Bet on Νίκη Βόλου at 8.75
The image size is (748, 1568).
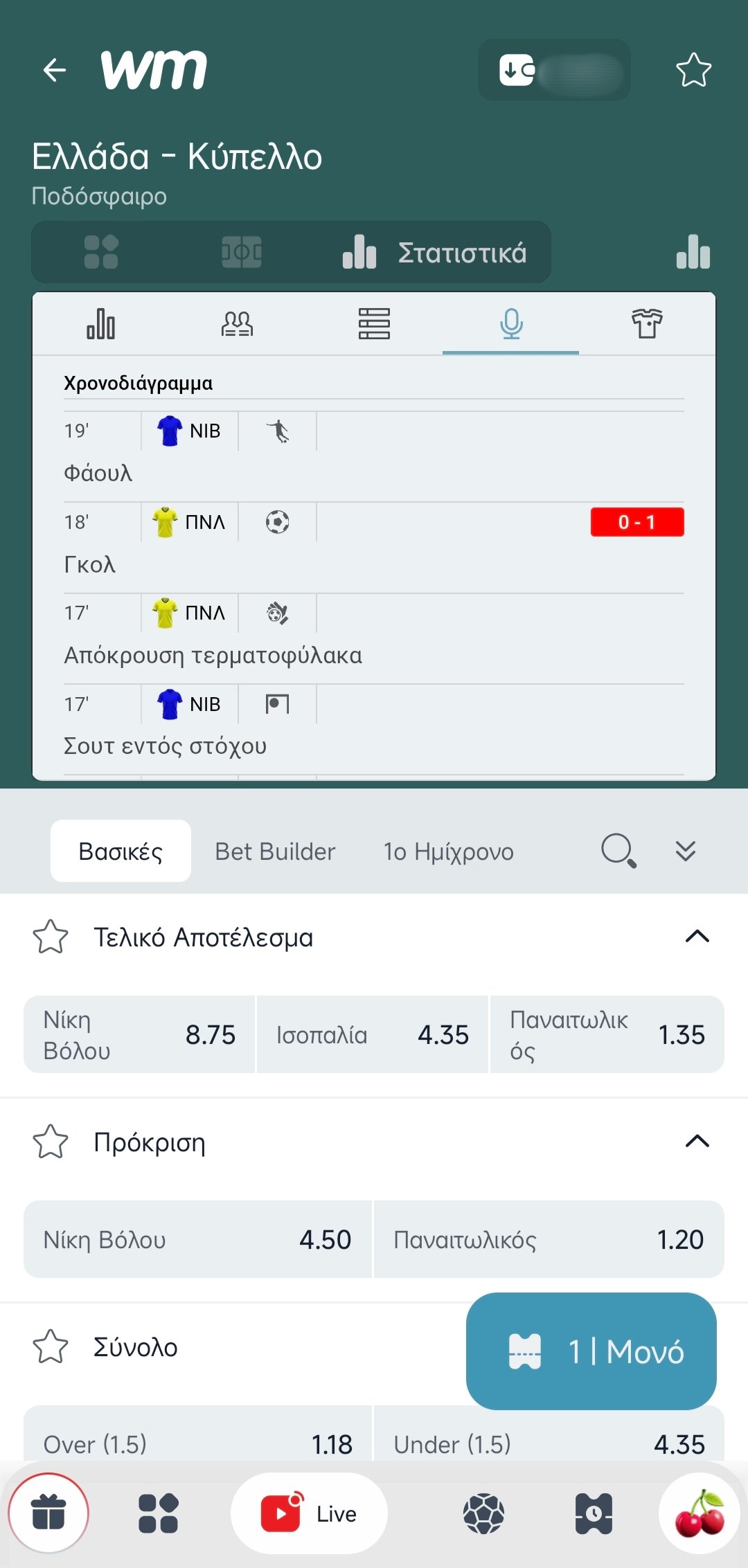[x=139, y=1035]
